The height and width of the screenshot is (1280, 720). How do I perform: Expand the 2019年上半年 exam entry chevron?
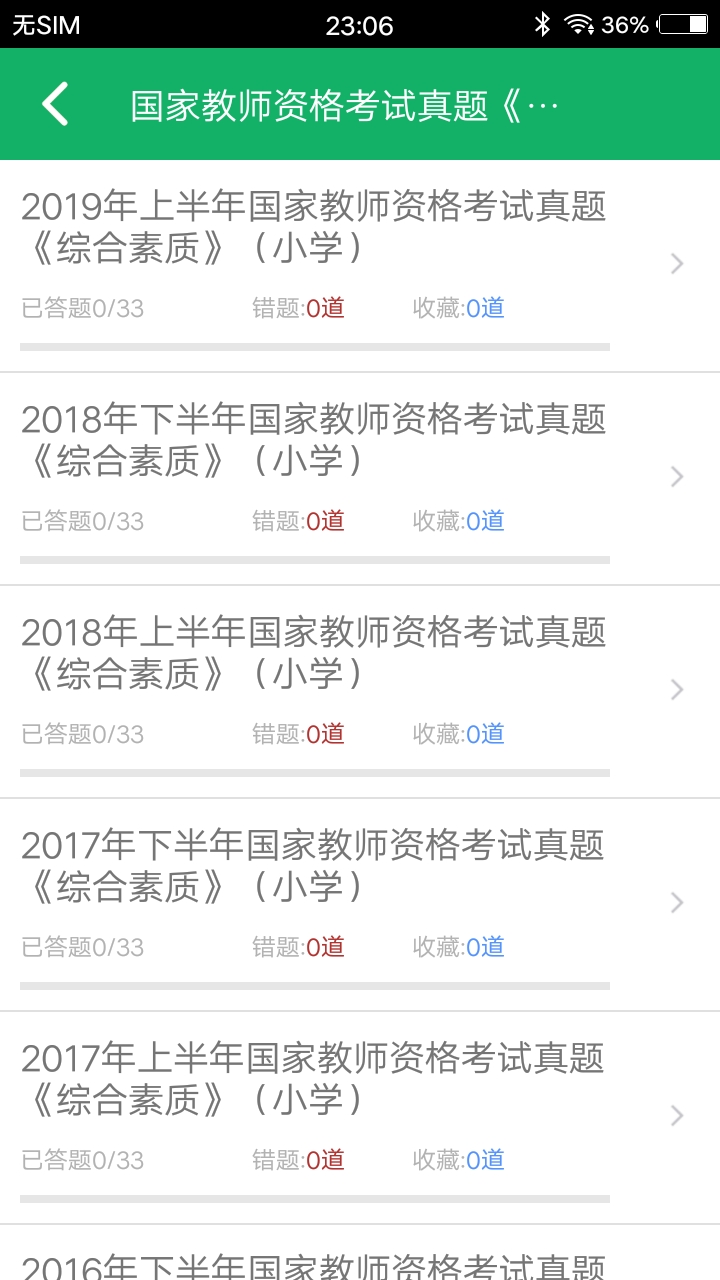pyautogui.click(x=676, y=263)
